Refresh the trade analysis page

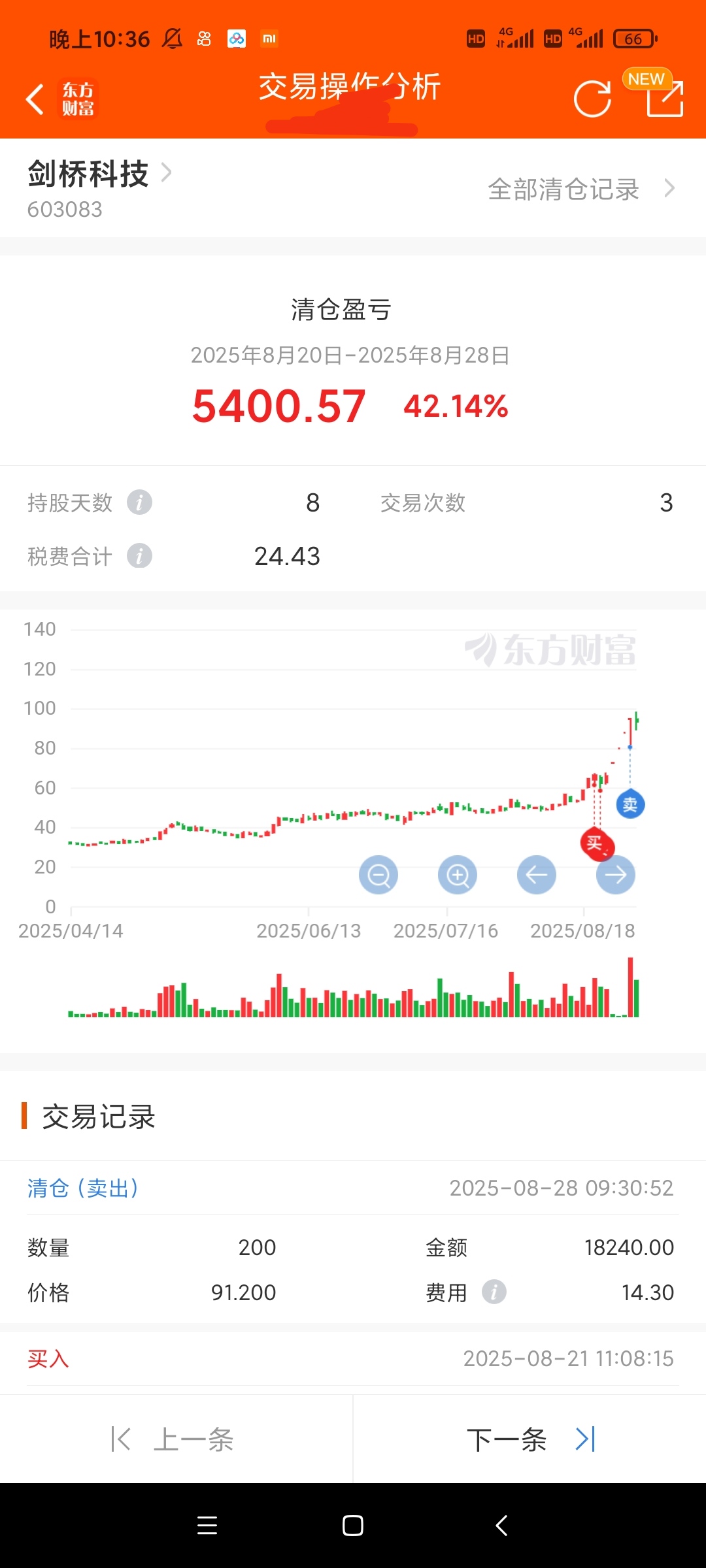[x=592, y=99]
